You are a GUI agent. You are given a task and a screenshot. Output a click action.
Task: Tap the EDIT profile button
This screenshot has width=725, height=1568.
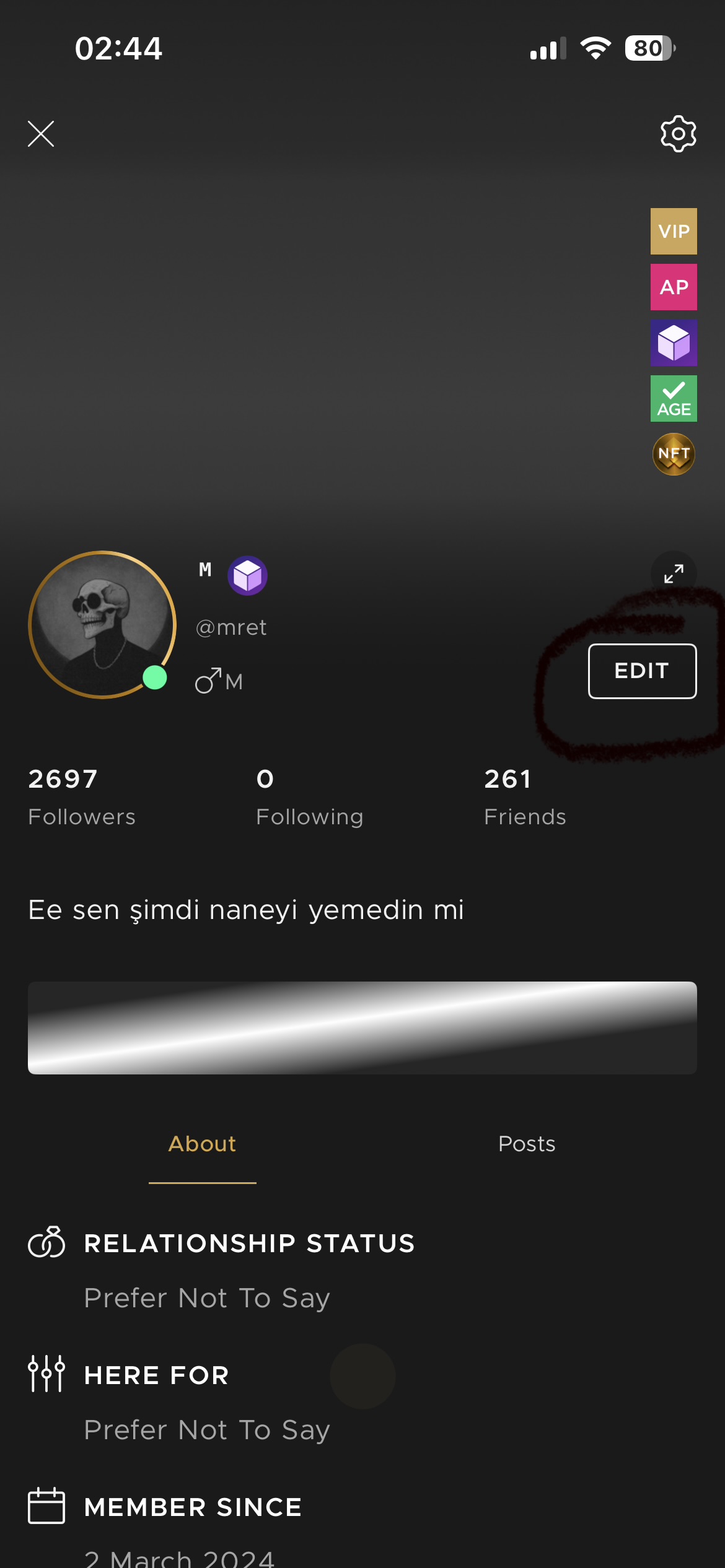pos(642,671)
